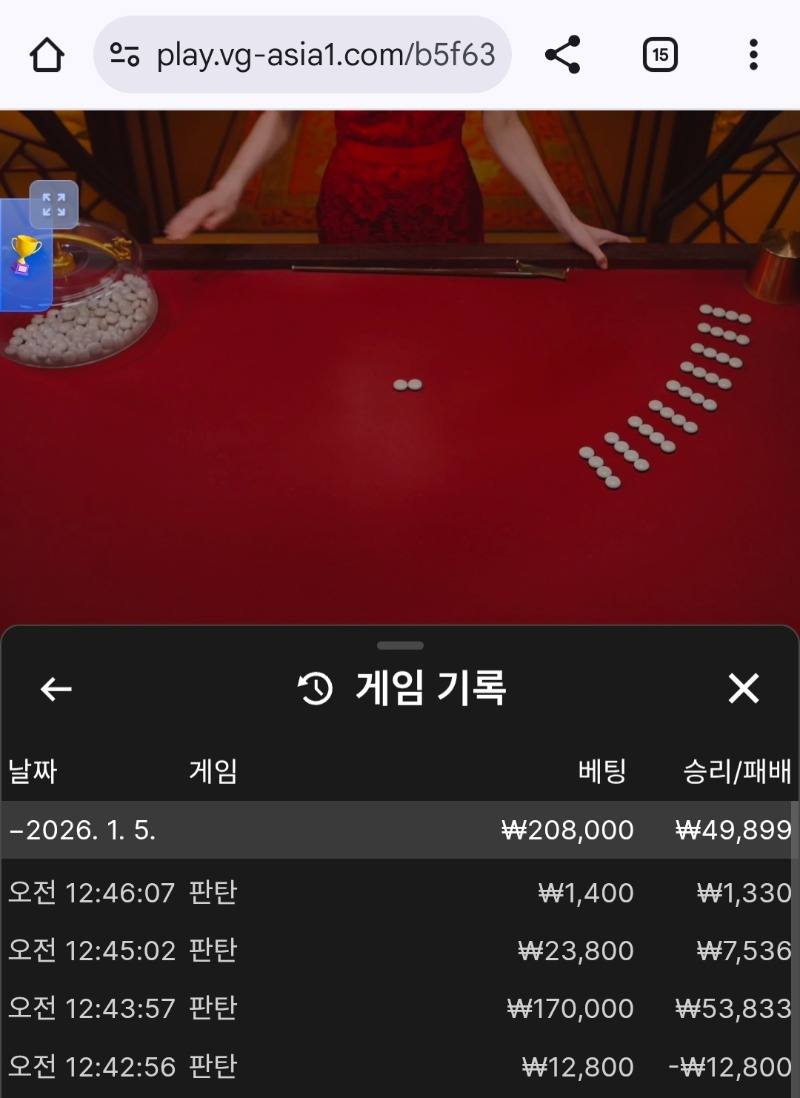Tap the back arrow in the history header

[55, 690]
